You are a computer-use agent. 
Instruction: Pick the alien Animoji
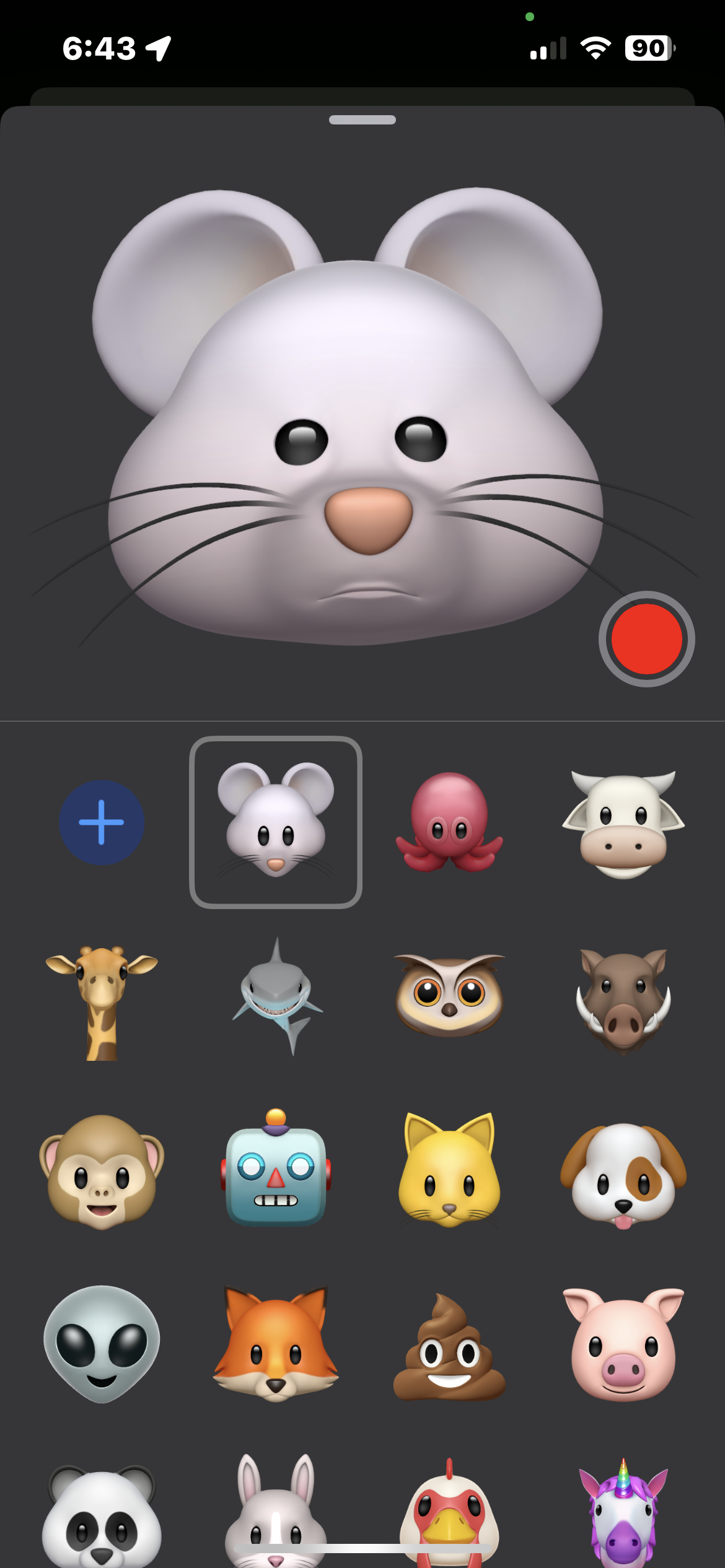[x=102, y=1343]
